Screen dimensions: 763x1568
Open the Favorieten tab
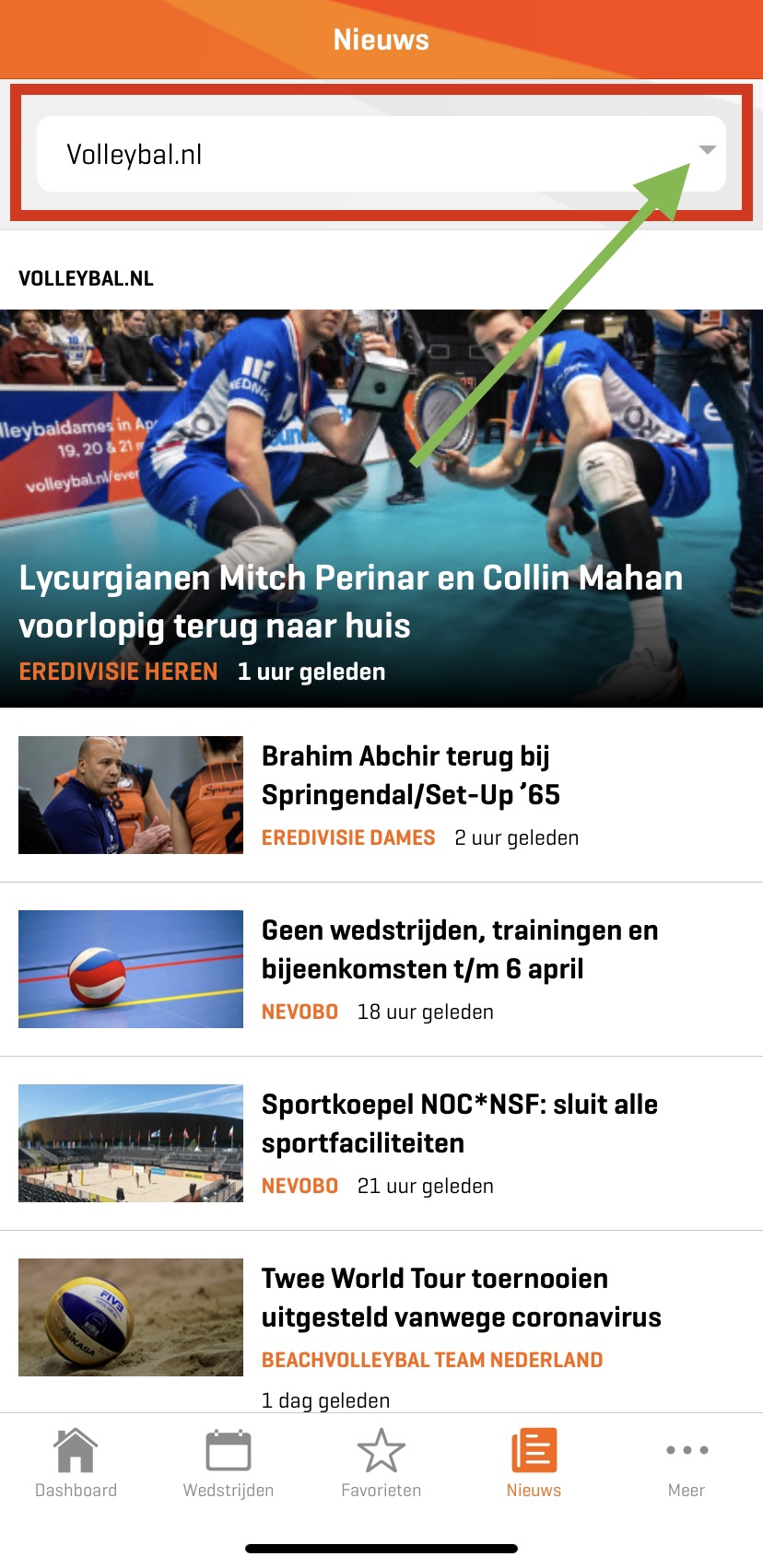pyautogui.click(x=381, y=1464)
